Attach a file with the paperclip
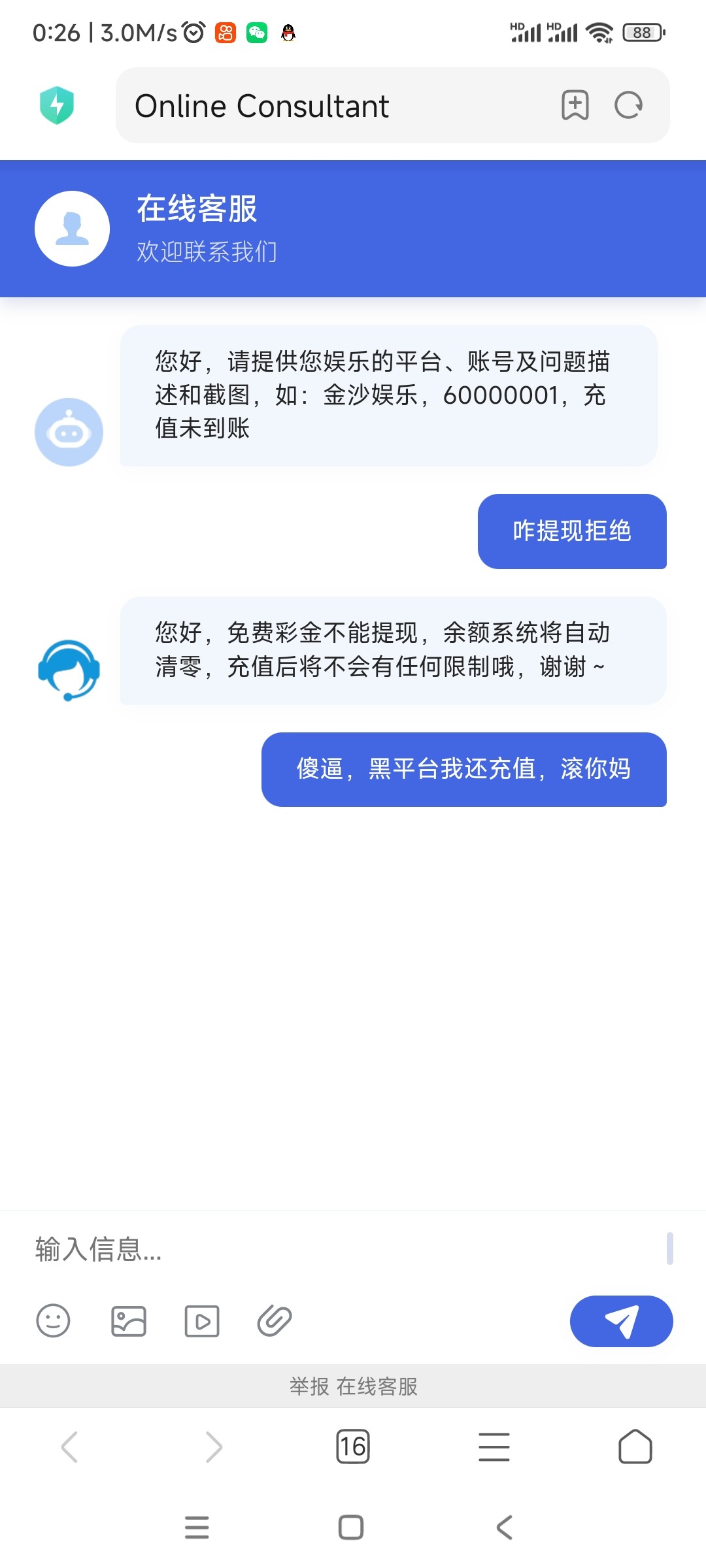Viewport: 706px width, 1568px height. (x=275, y=1321)
